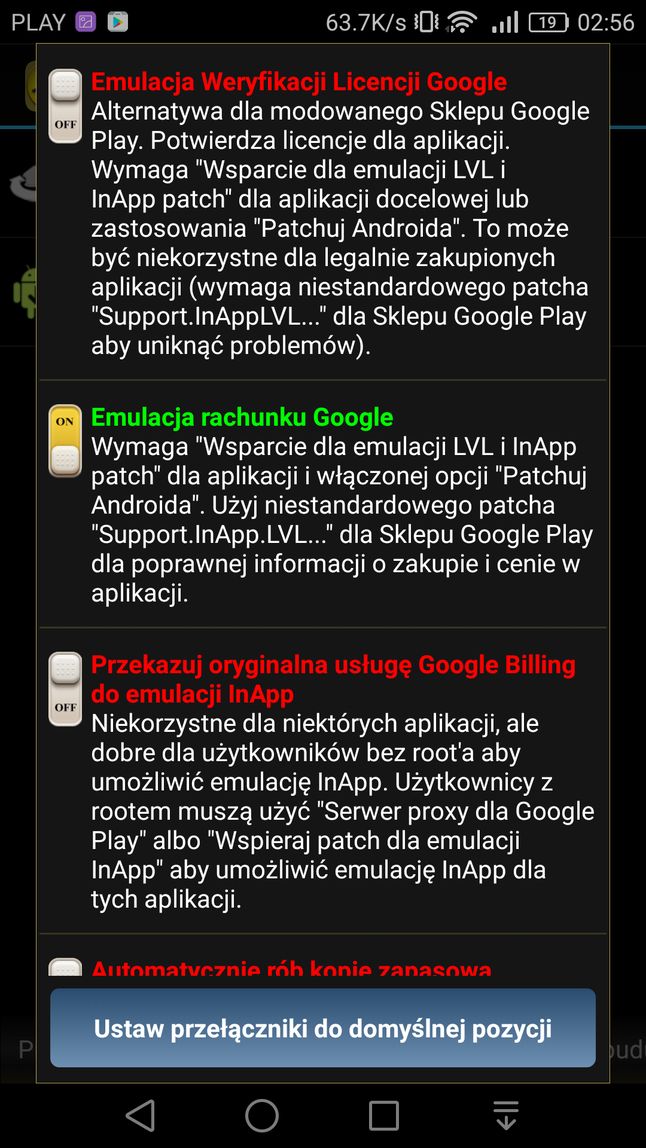Turn off Emulacja rachunku Google switch
This screenshot has width=646, height=1148.
pyautogui.click(x=65, y=441)
